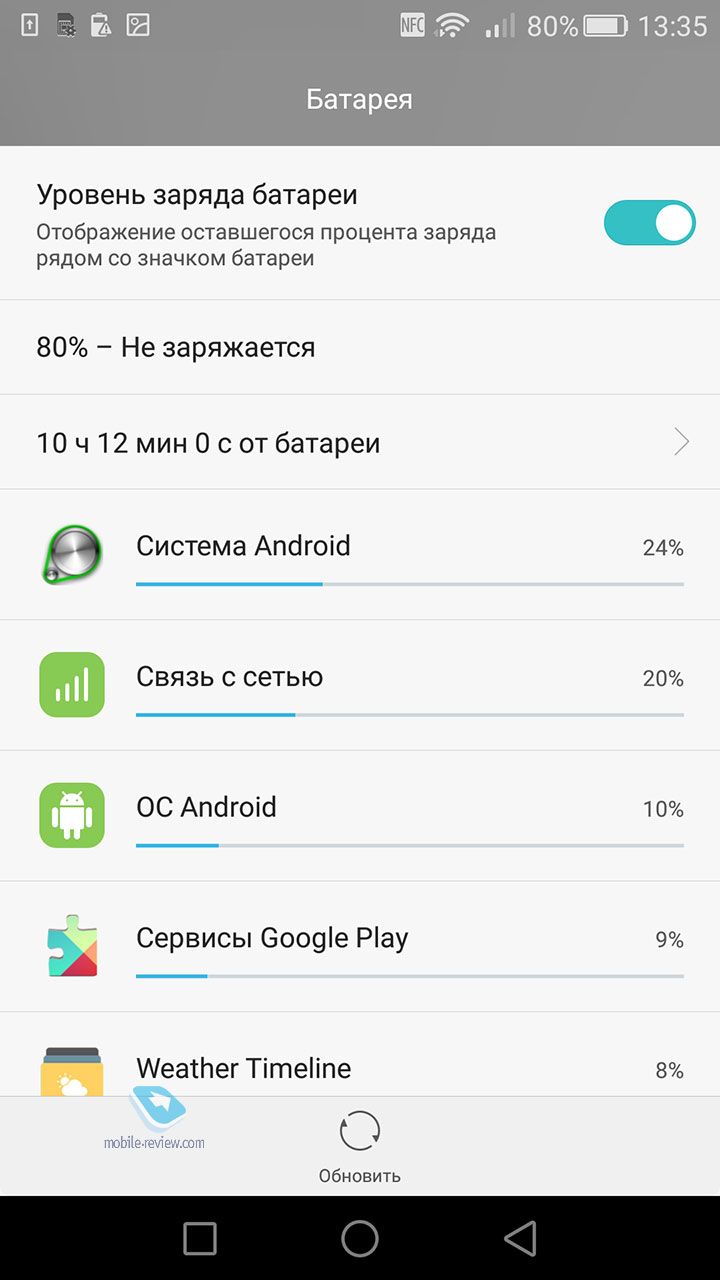Image resolution: width=720 pixels, height=1280 pixels.
Task: Toggle the battery level percentage switch
Action: [649, 223]
